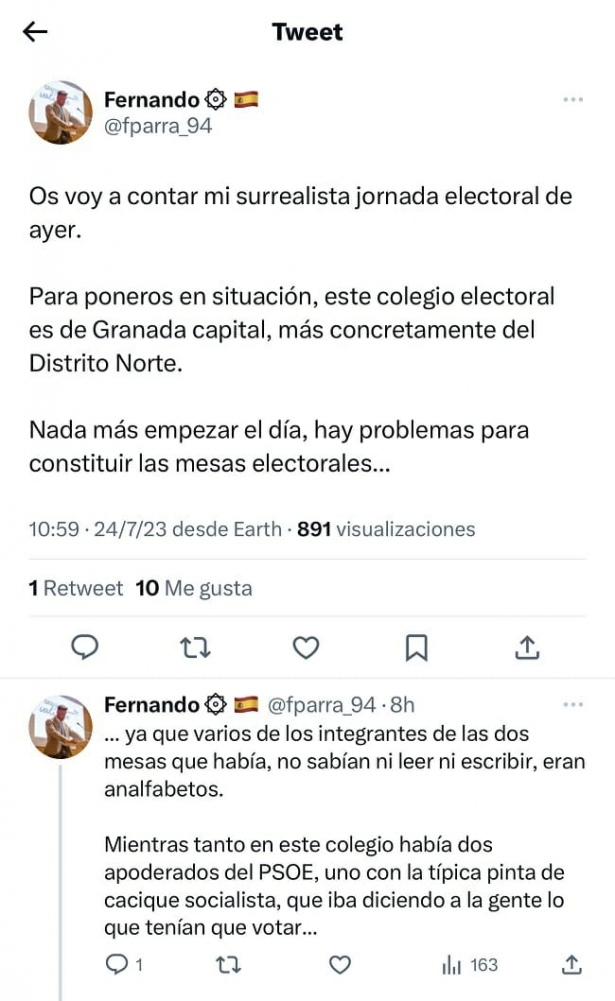Screen dimensions: 615x1001
Task: Reply to the main tweet
Action: coord(86,648)
